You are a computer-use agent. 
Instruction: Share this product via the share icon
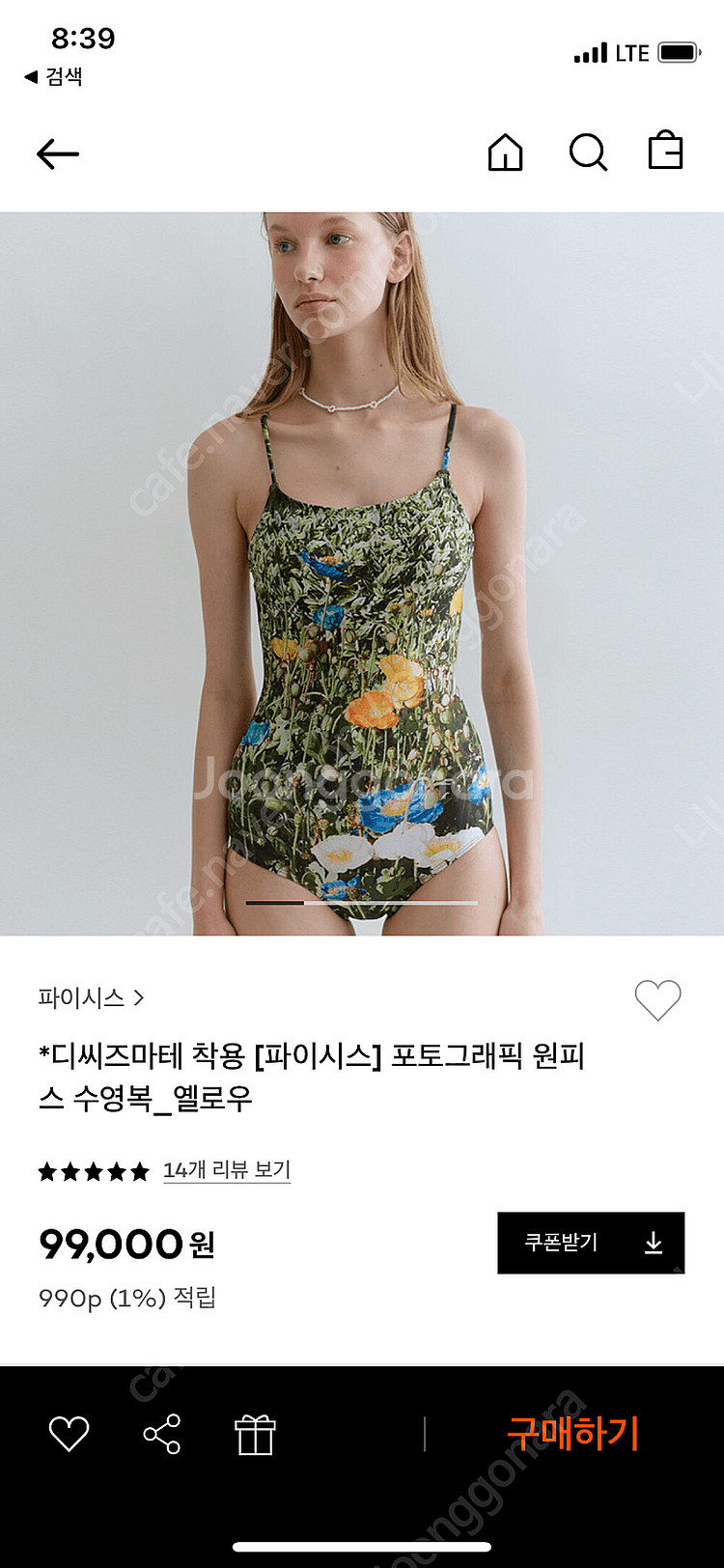(162, 1434)
